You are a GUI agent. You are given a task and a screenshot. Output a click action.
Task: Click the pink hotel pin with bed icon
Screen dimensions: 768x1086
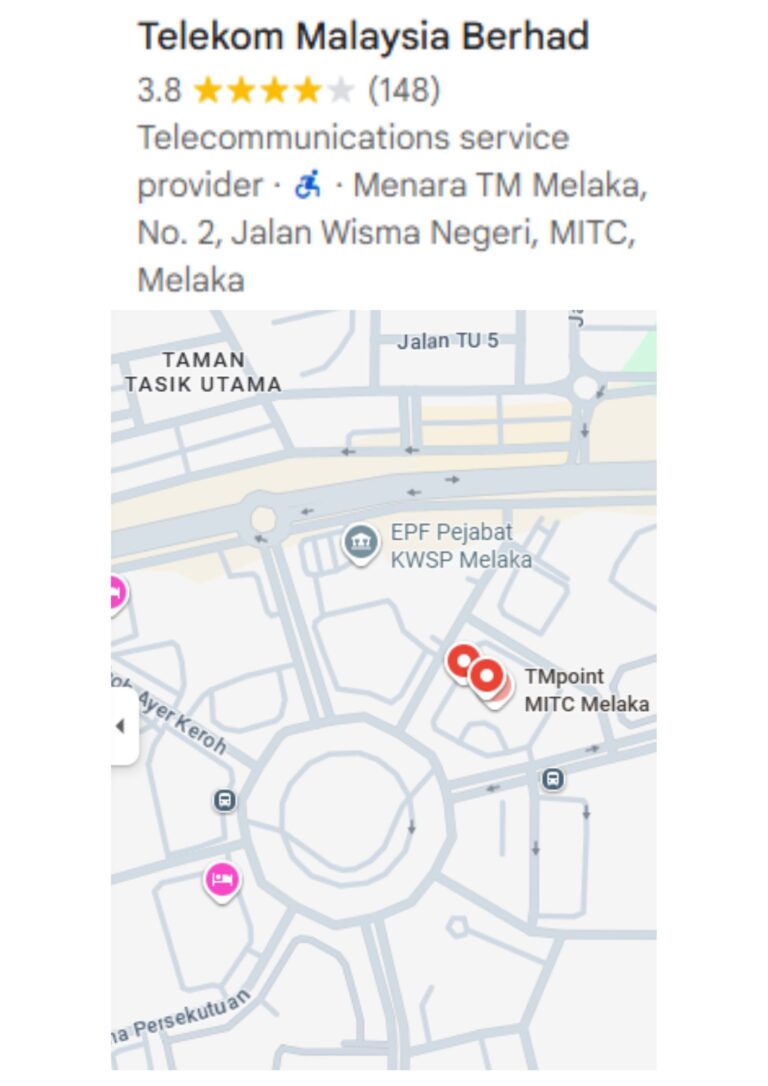click(x=219, y=877)
